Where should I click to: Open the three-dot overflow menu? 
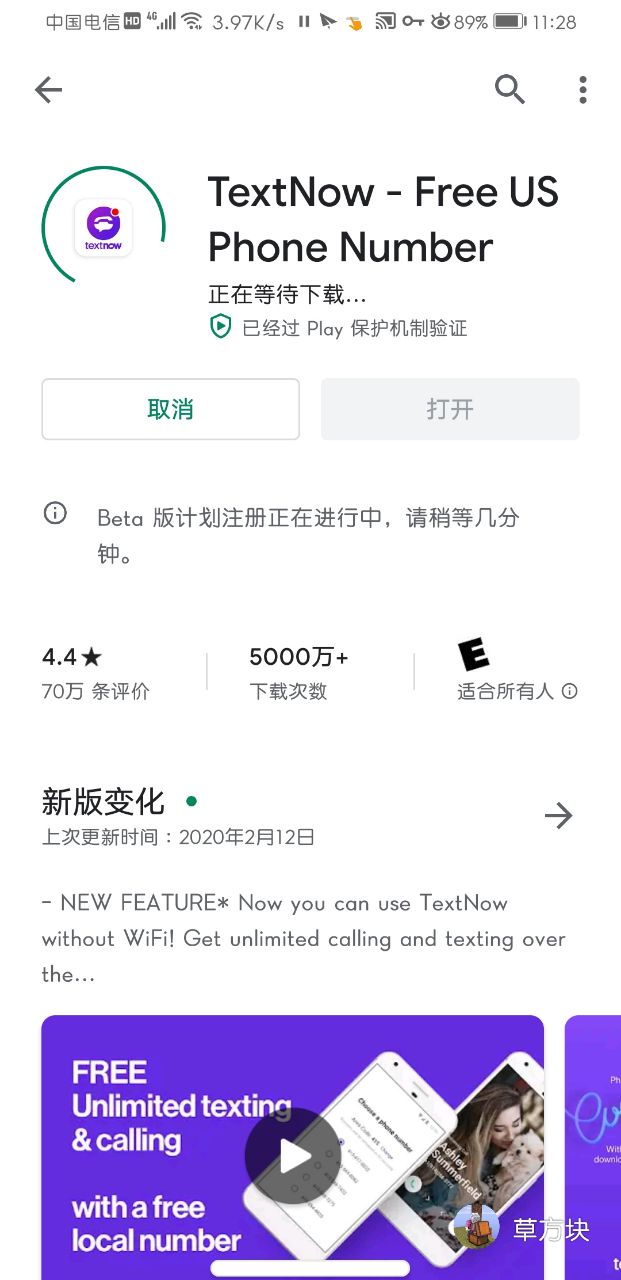[x=583, y=90]
